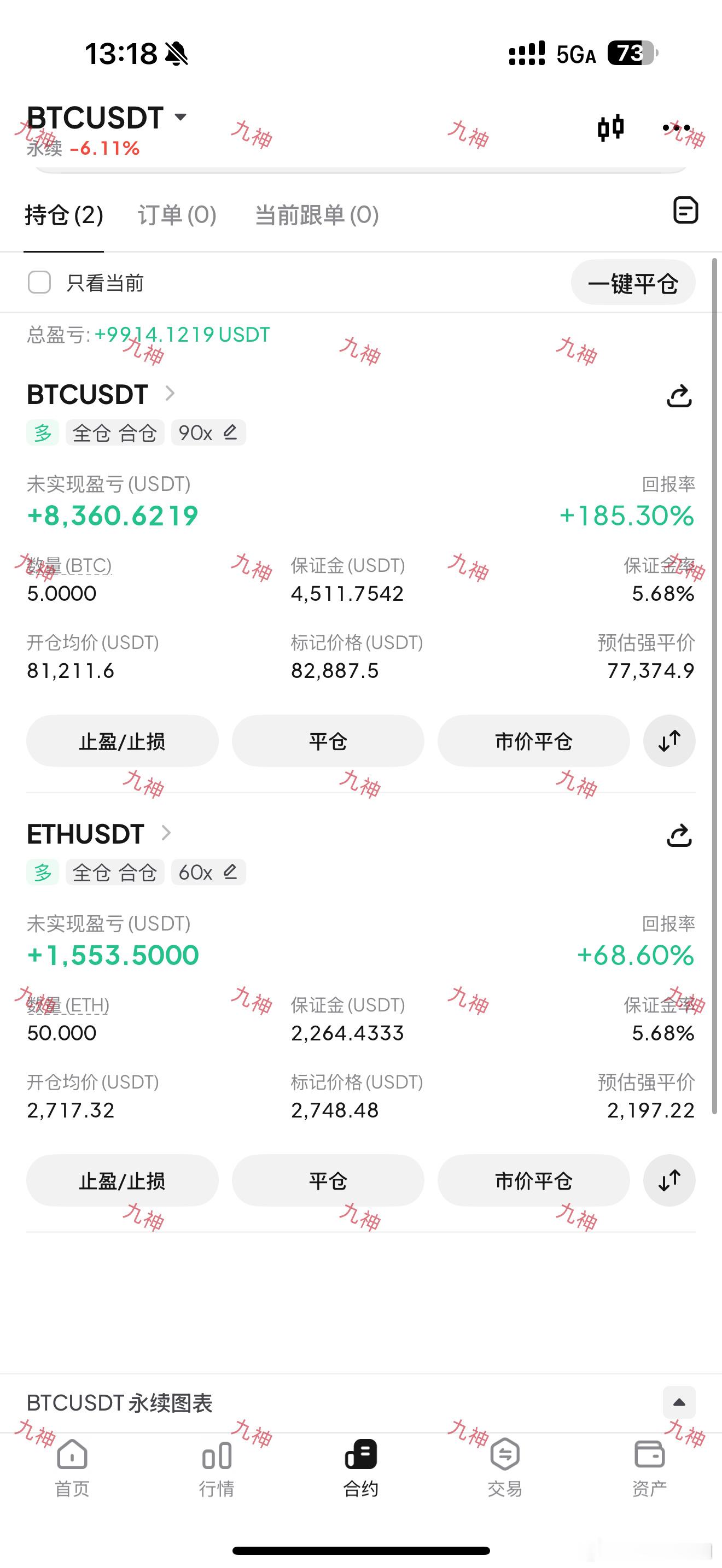
Task: Edit the 60x leverage with the pencil icon
Action: point(230,871)
